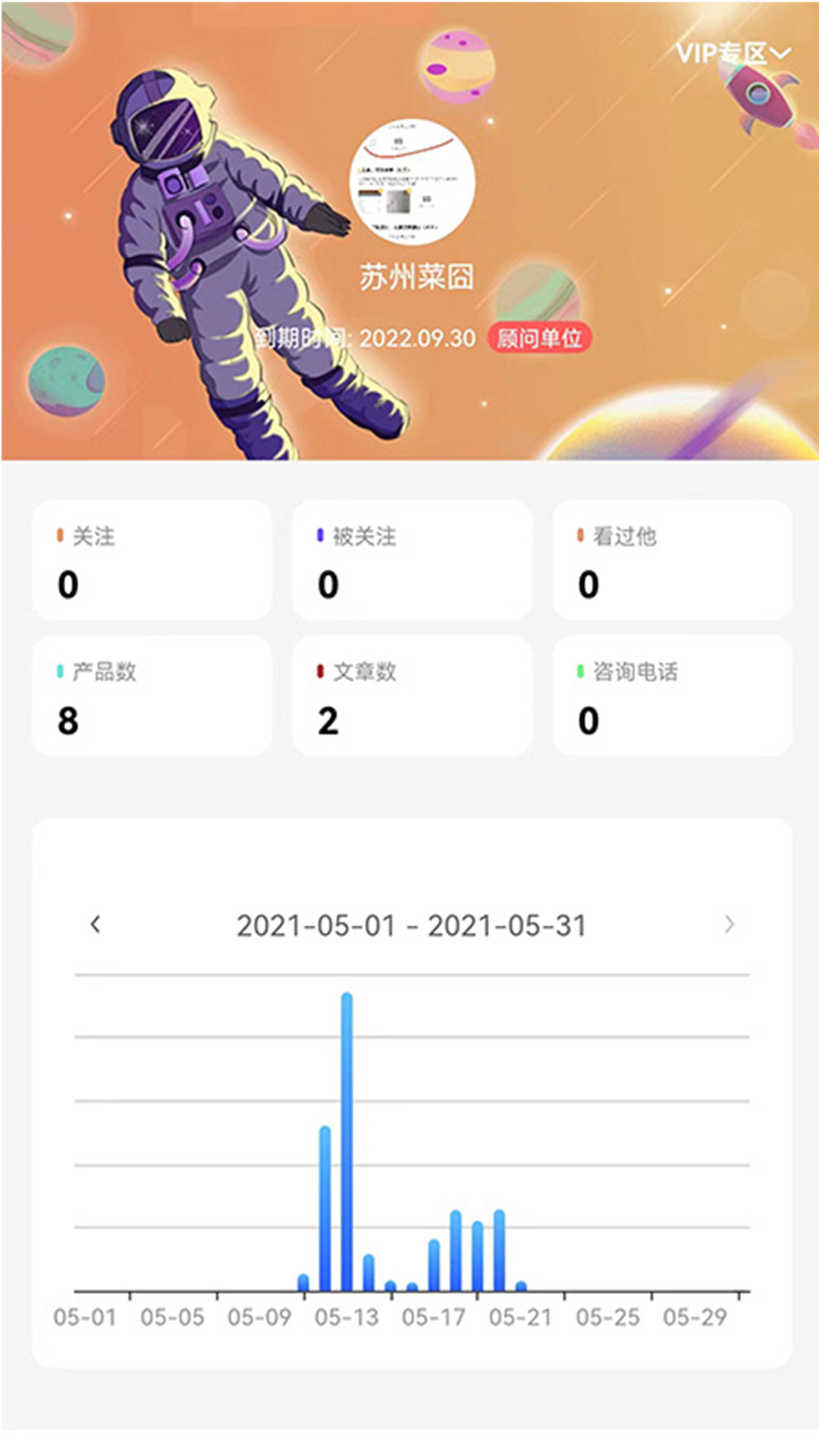
Task: Open the 苏州菜囵 profile avatar
Action: click(x=416, y=180)
